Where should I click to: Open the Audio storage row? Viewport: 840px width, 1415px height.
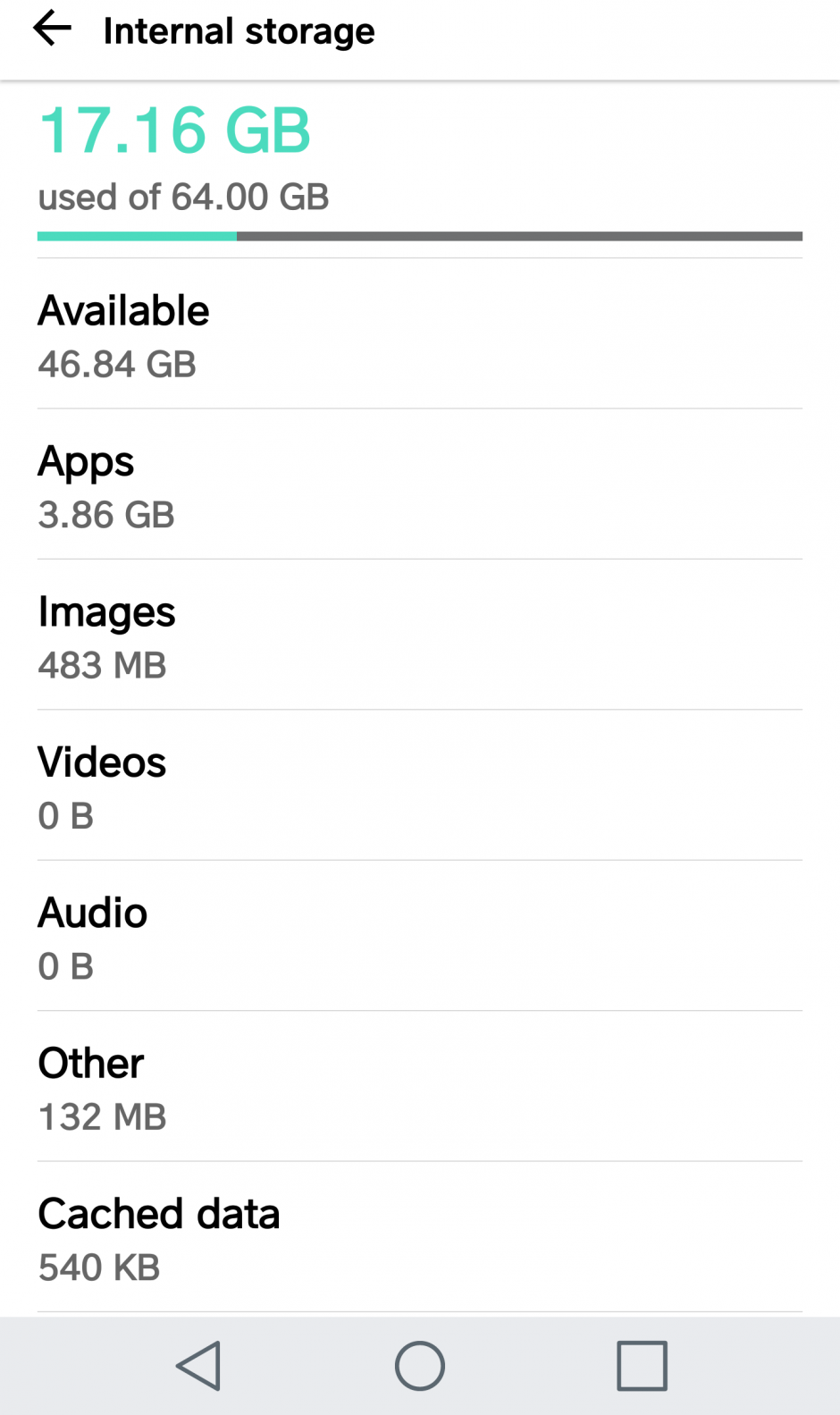pos(419,937)
